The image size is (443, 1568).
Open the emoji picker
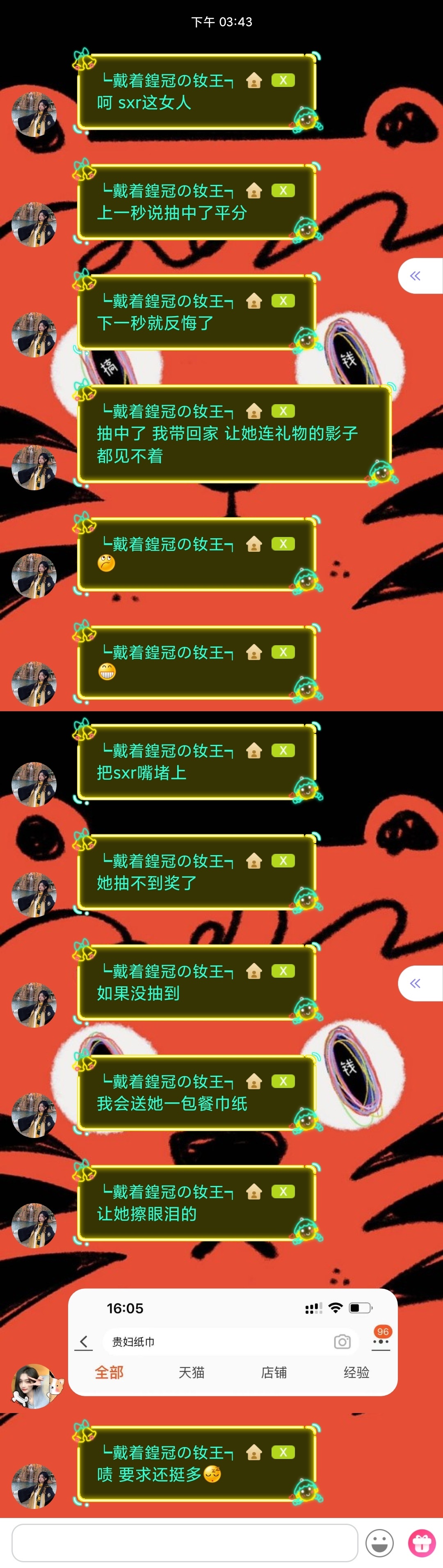(x=379, y=1543)
